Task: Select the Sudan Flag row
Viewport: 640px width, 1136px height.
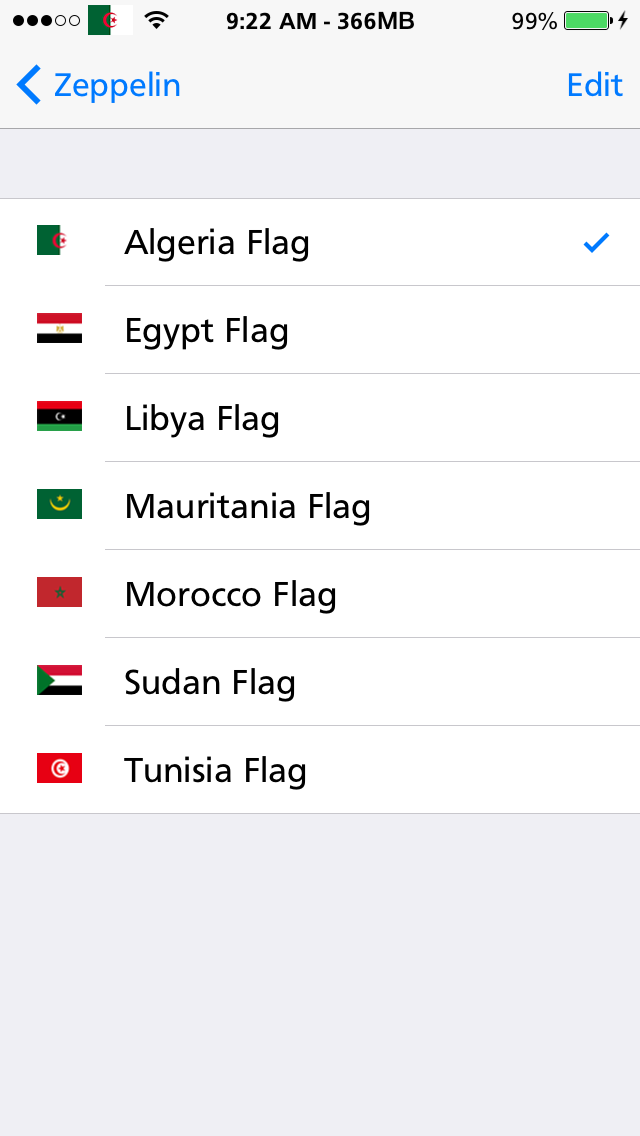Action: (x=320, y=682)
